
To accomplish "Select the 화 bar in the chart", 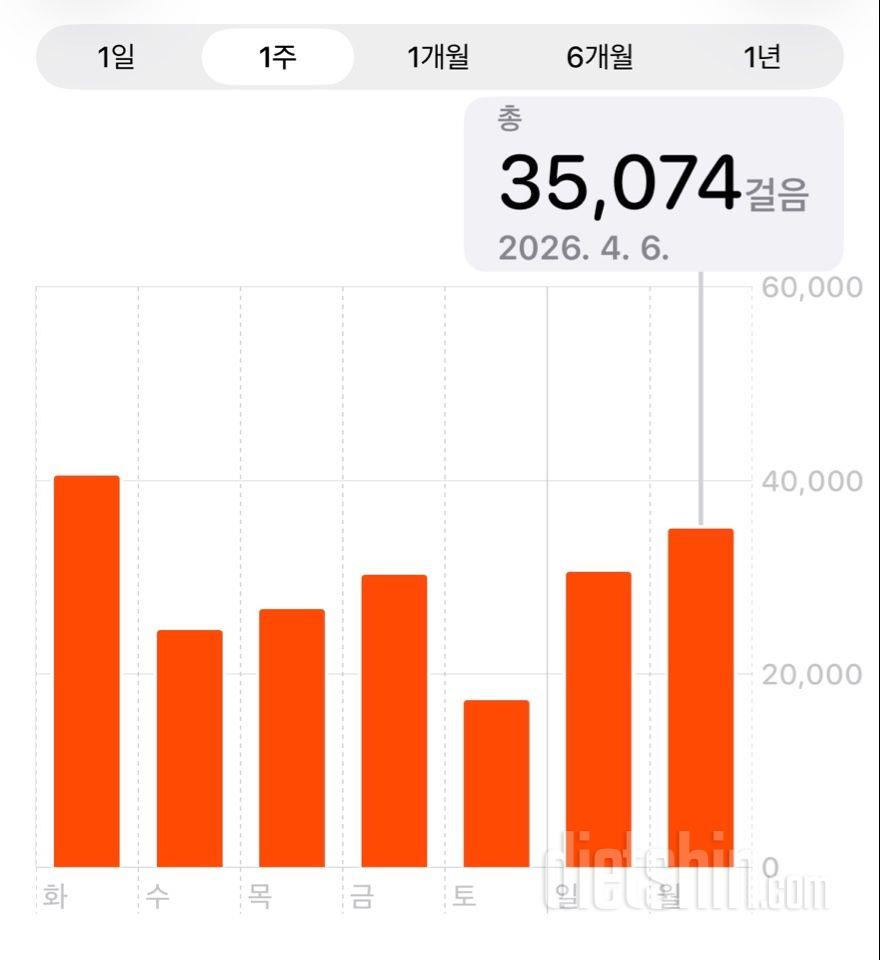I will pos(87,671).
